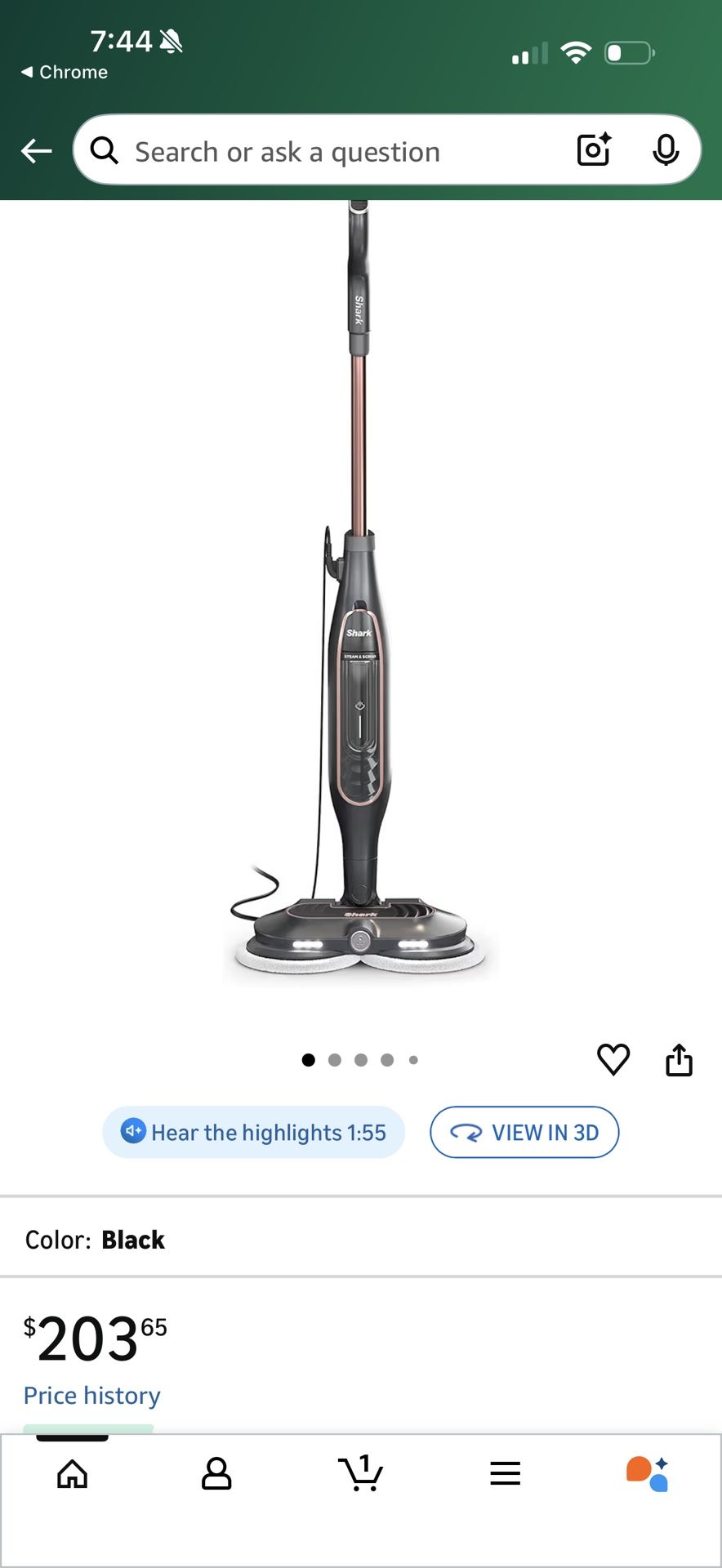
Task: Open the Price history link
Action: click(92, 1396)
